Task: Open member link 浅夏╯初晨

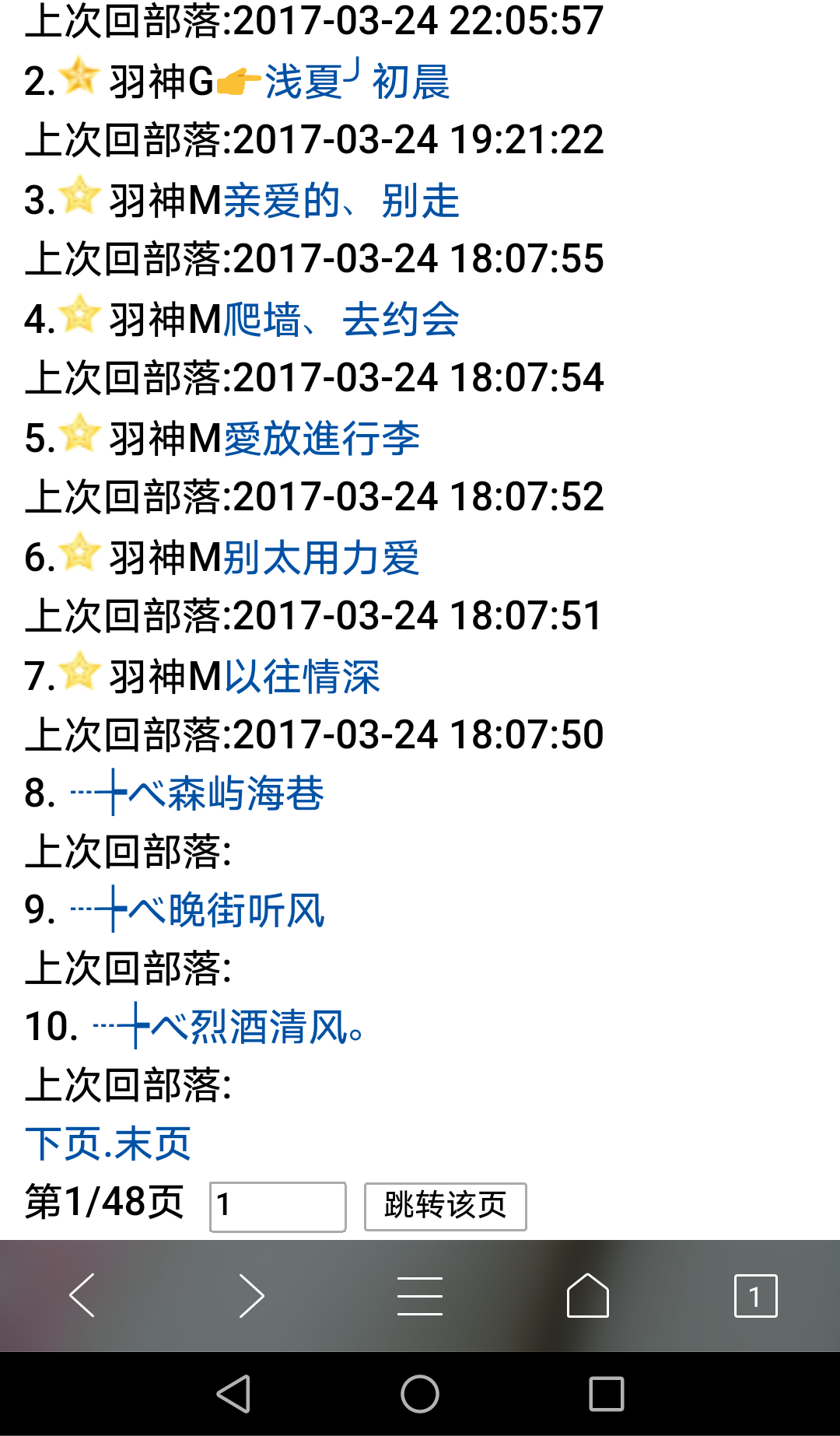Action: [357, 81]
